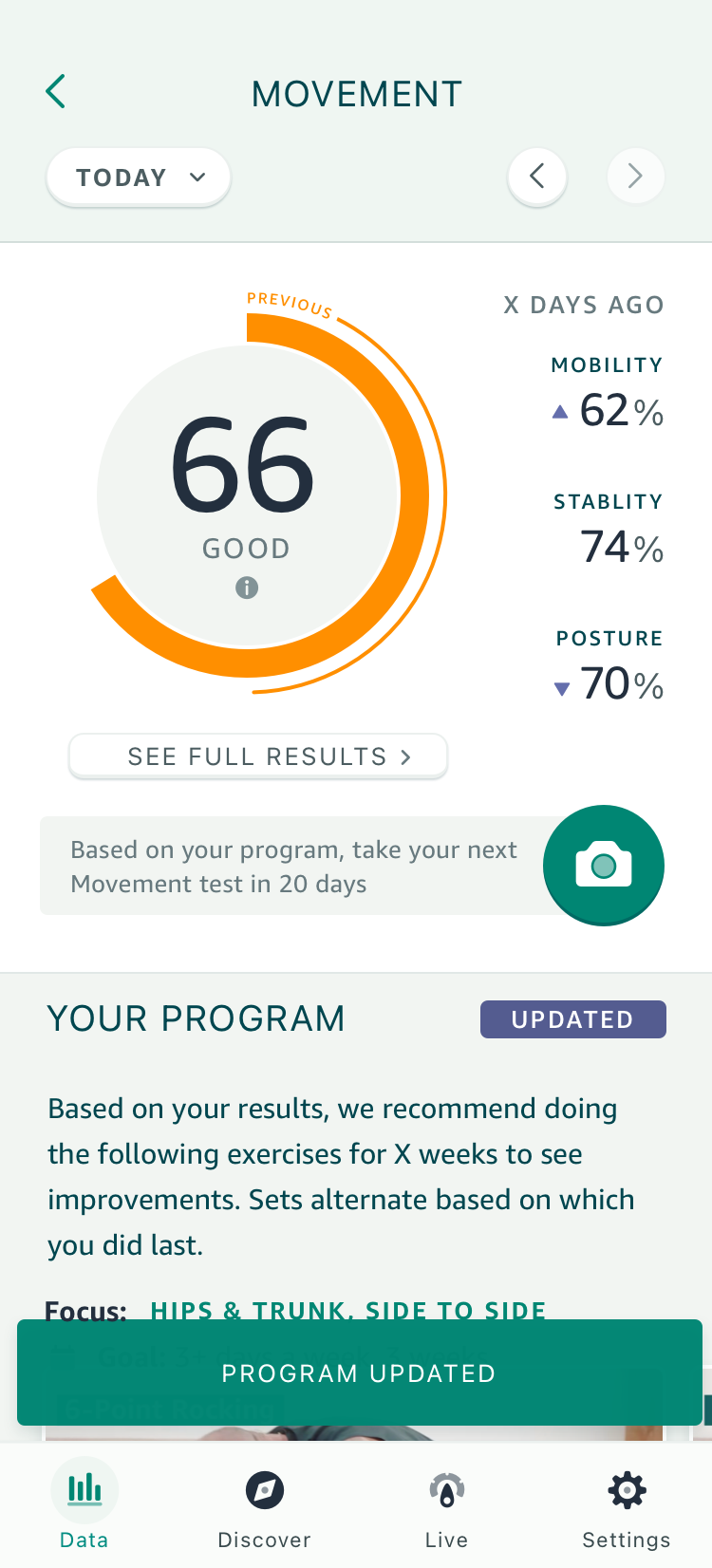The image size is (712, 1568).
Task: Tap the PROGRAM UPDATED banner
Action: 359,1372
